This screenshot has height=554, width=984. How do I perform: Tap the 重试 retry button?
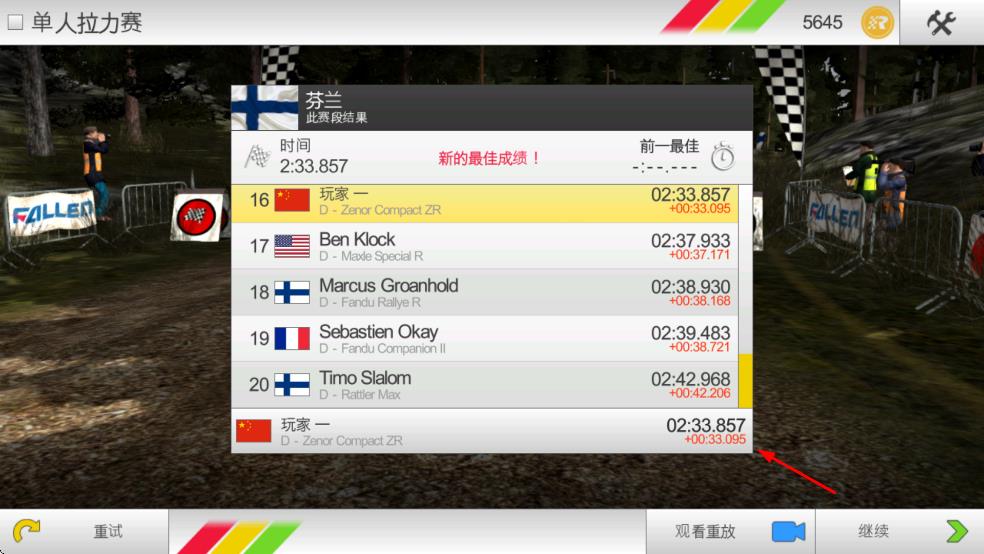tap(84, 531)
